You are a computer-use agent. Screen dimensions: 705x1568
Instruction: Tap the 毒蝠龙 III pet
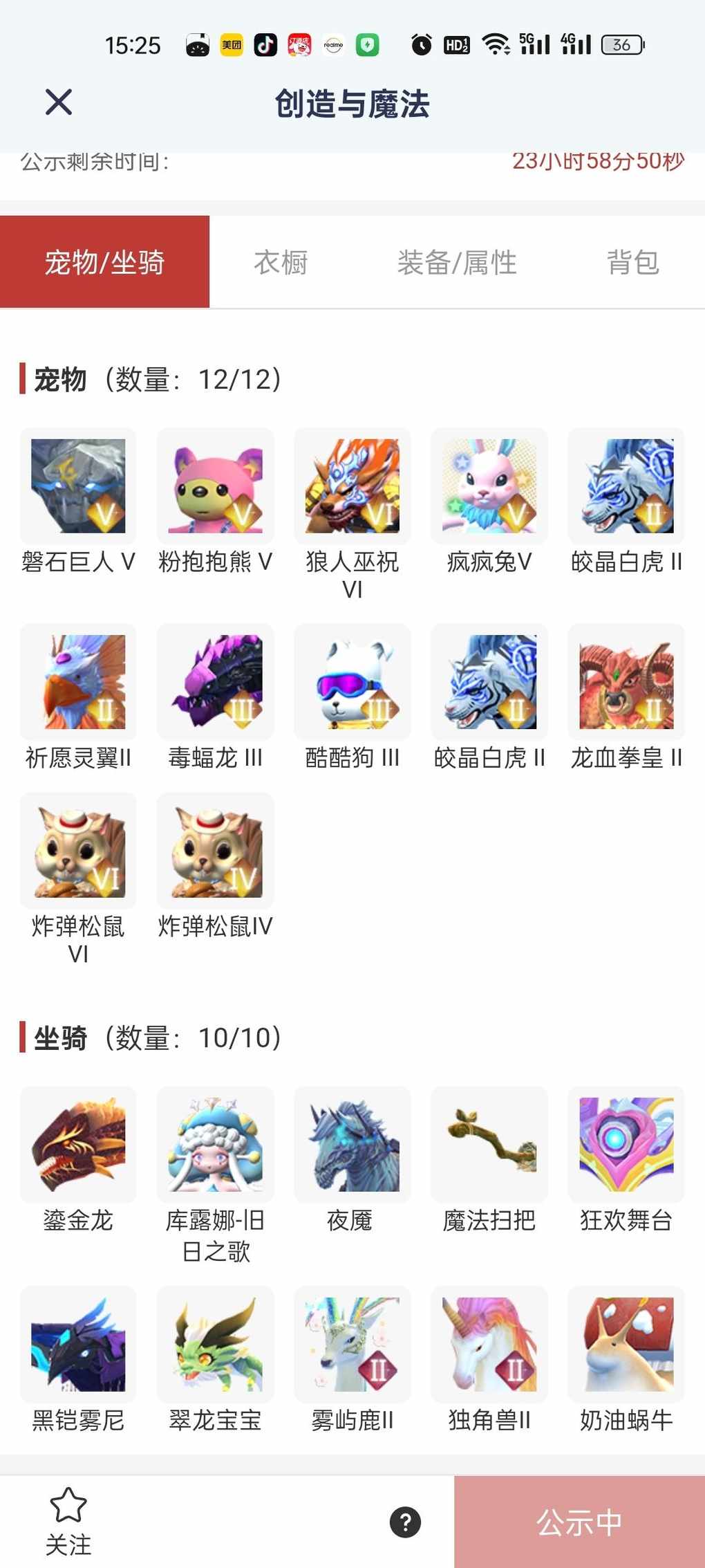point(215,682)
